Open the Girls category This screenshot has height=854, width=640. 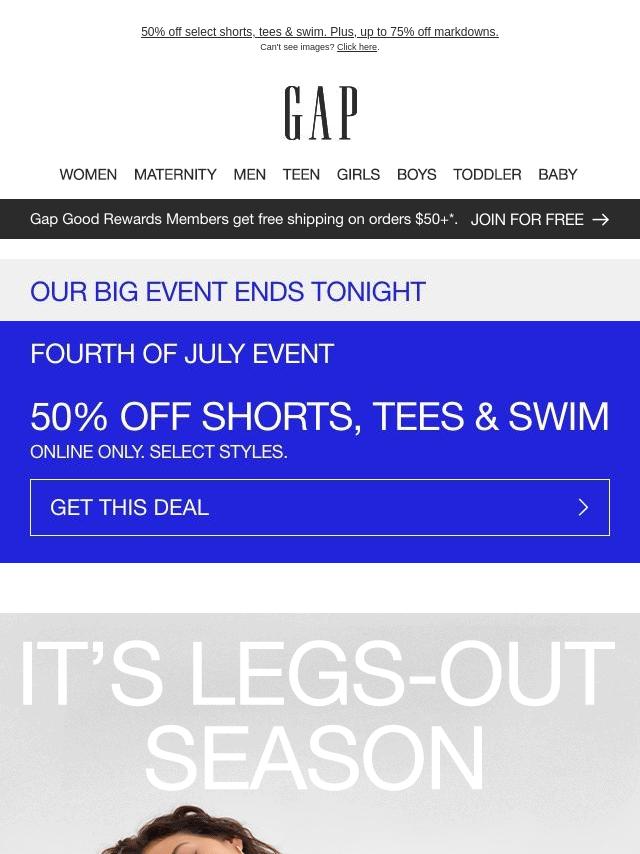[358, 174]
